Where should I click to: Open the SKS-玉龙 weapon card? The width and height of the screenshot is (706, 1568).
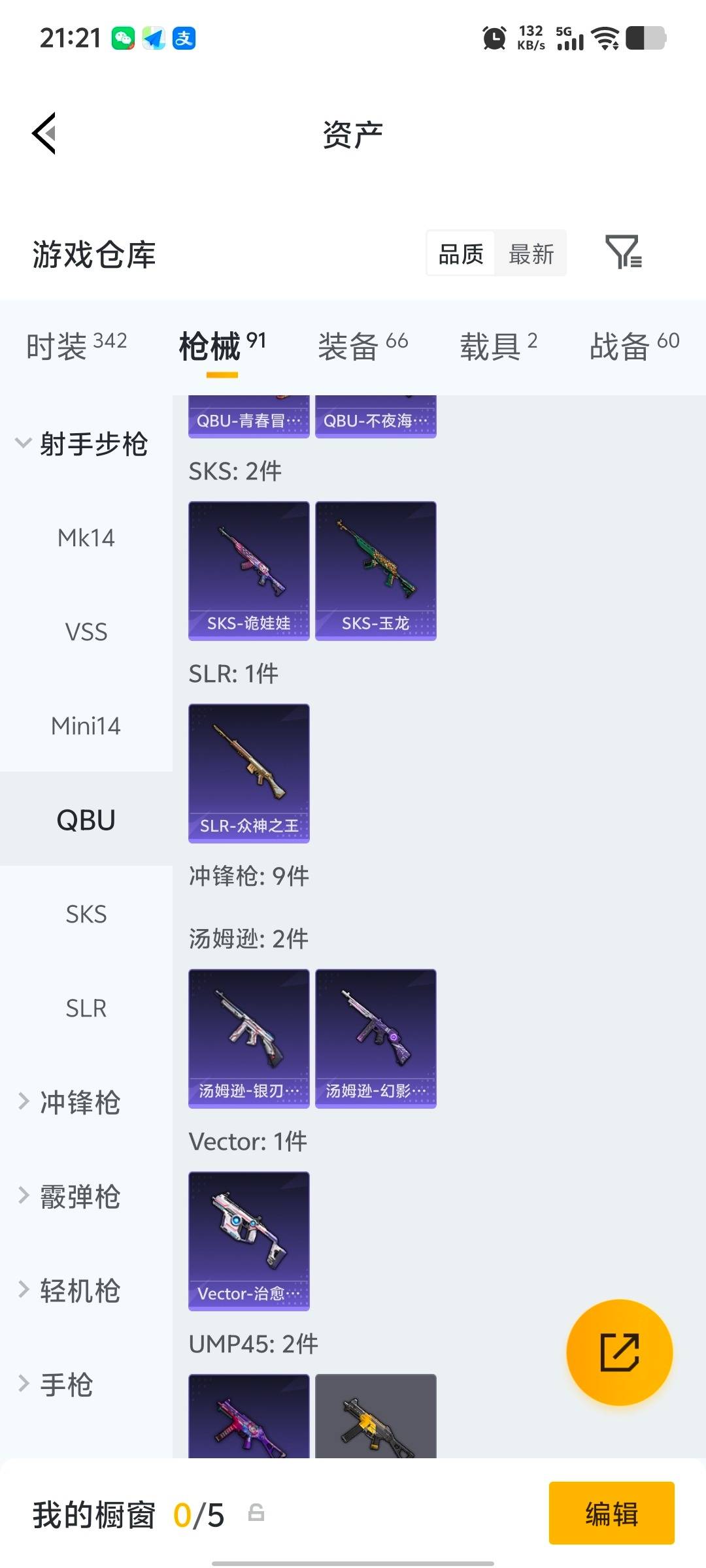[375, 570]
